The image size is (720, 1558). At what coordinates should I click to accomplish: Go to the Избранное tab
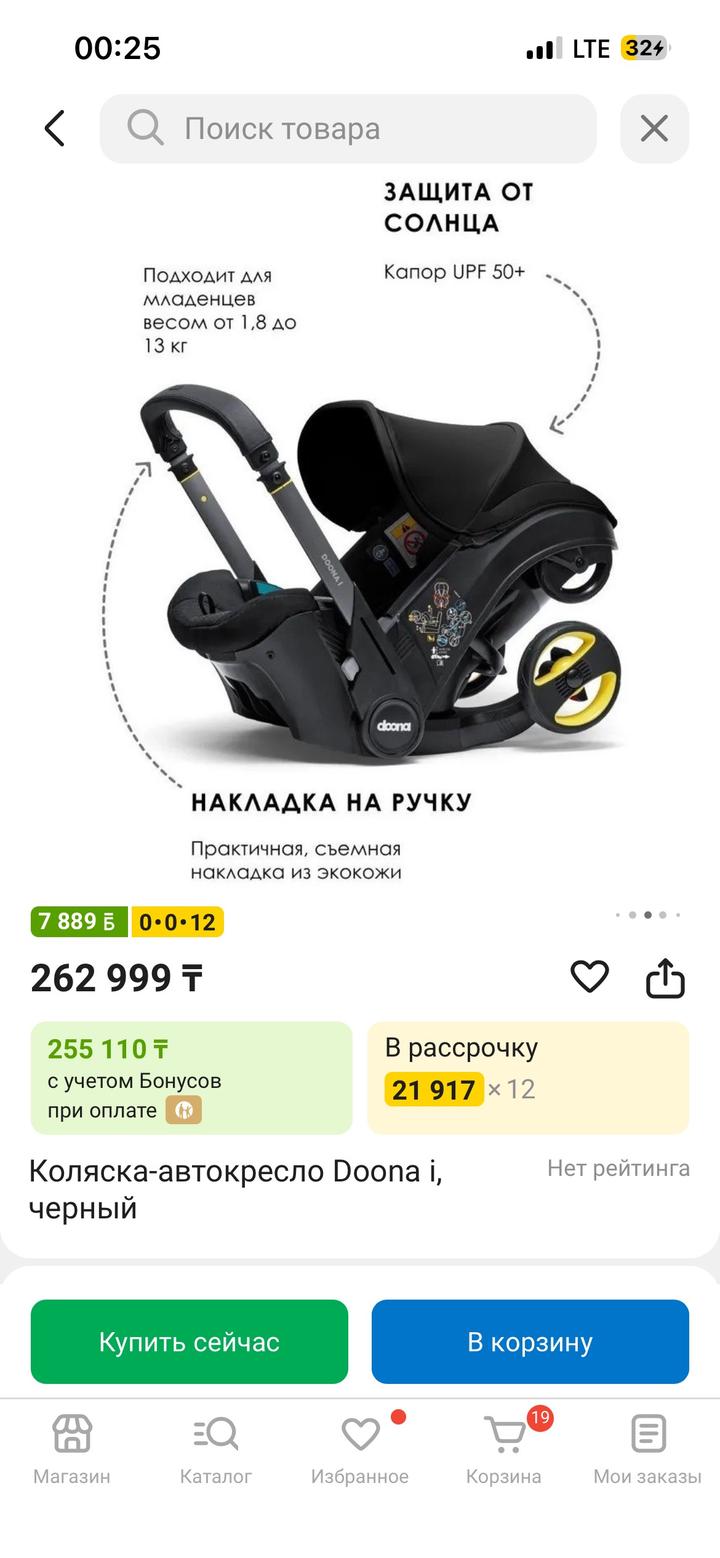coord(360,1448)
